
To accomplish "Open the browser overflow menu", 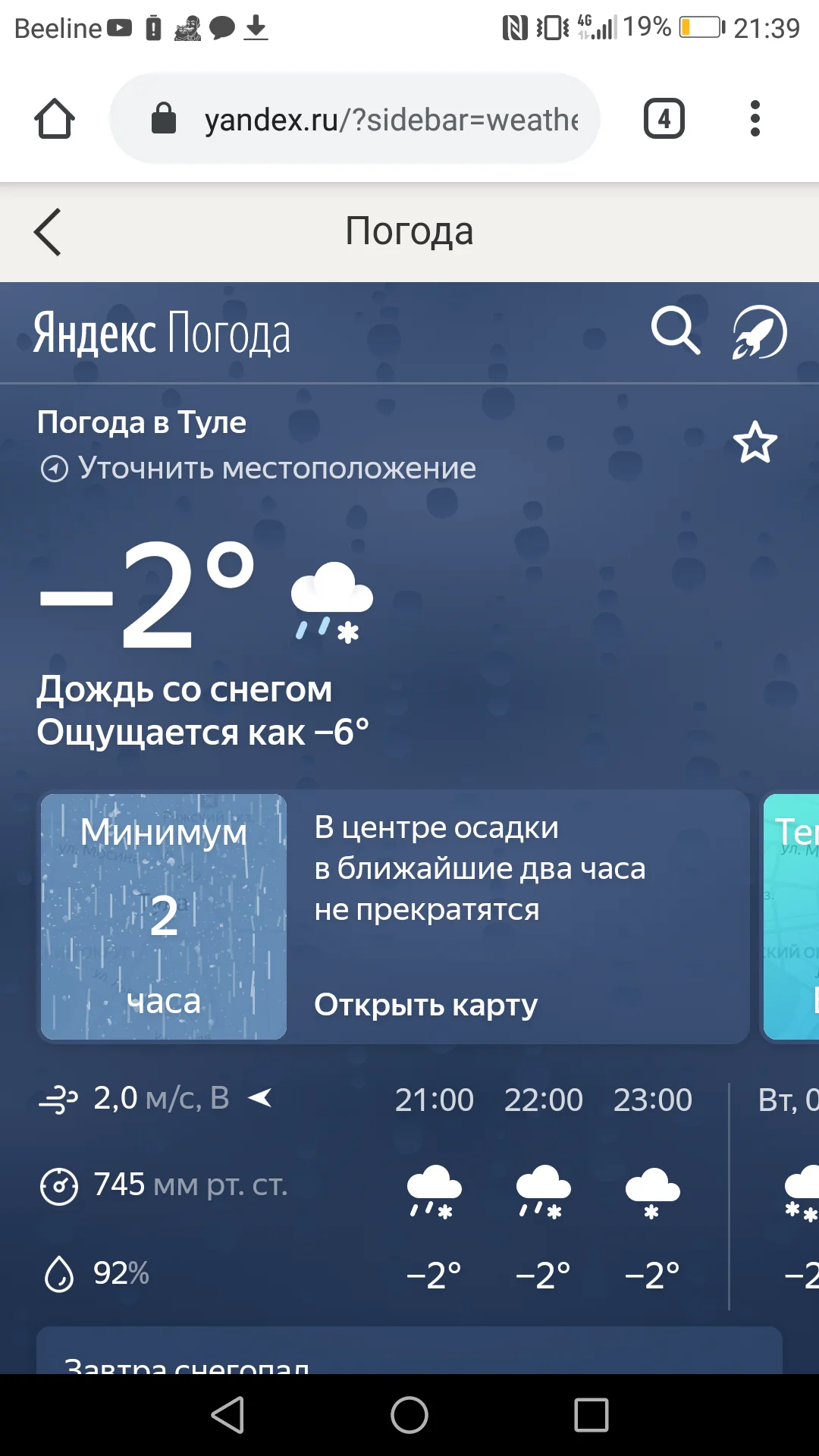I will [755, 119].
